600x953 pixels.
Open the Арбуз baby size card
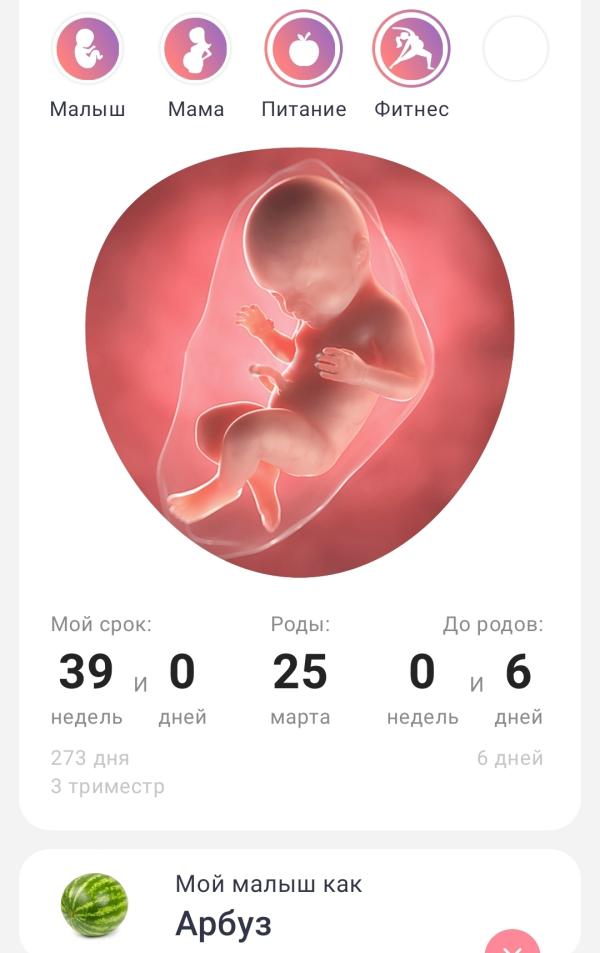(300, 901)
